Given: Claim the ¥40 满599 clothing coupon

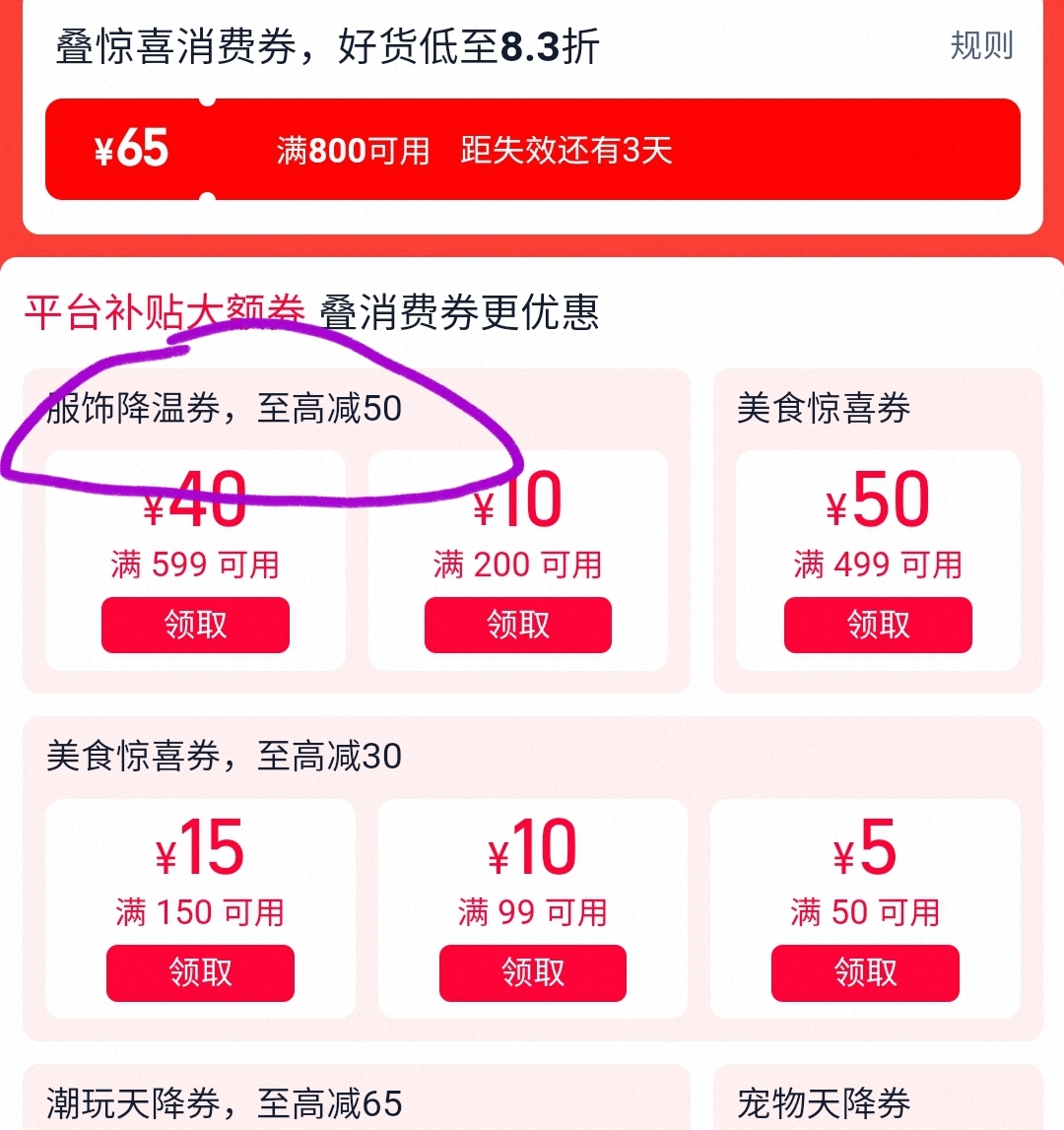Looking at the screenshot, I should (195, 625).
